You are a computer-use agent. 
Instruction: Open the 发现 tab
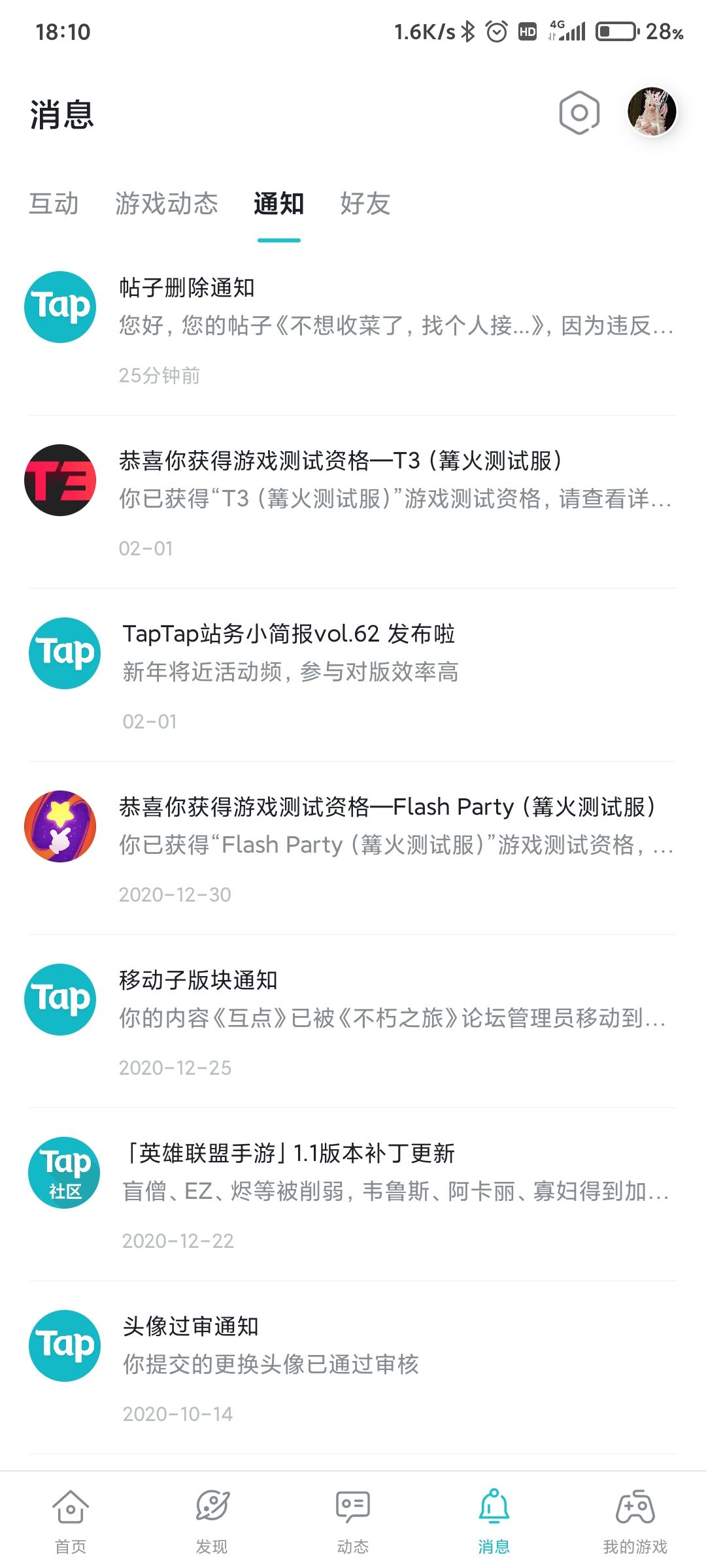[212, 1521]
